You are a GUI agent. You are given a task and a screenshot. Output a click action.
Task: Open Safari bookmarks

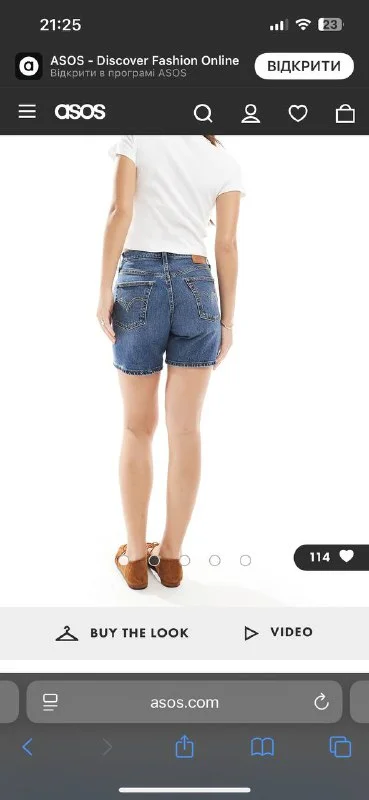tap(262, 747)
